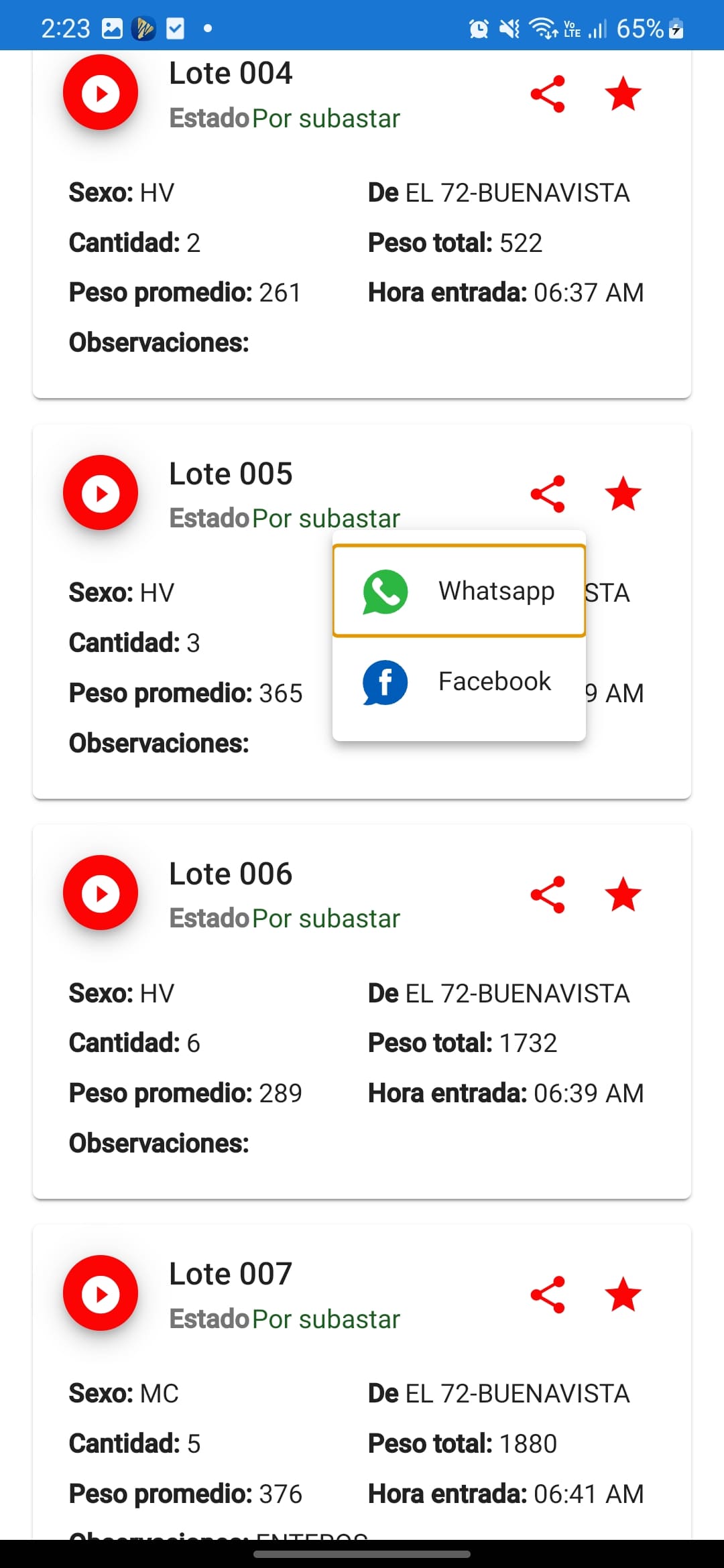724x1568 pixels.
Task: Select the 'Por subastar' status of Lote 004
Action: (x=326, y=117)
